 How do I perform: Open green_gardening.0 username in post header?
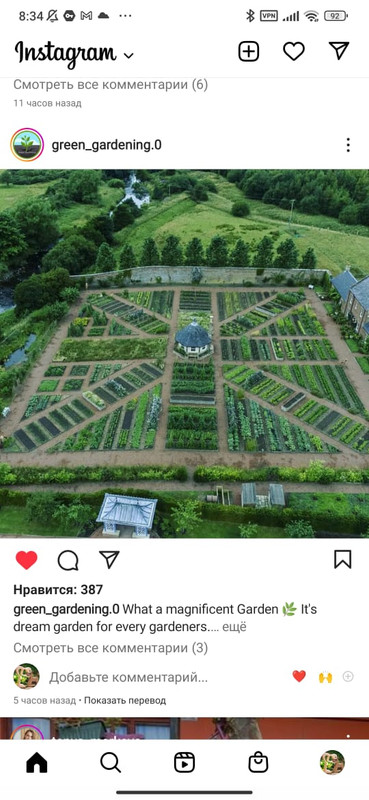click(107, 145)
